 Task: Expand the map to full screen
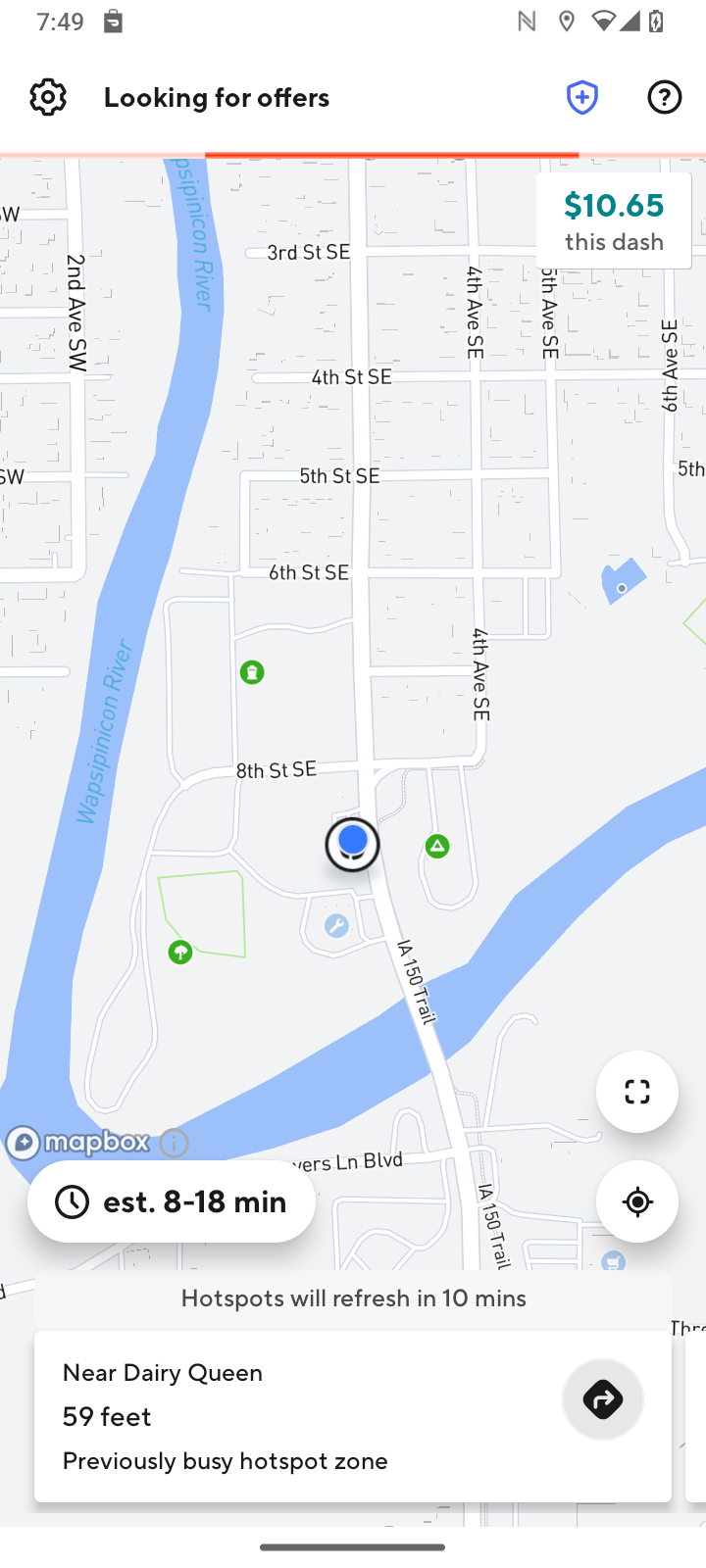click(636, 1092)
